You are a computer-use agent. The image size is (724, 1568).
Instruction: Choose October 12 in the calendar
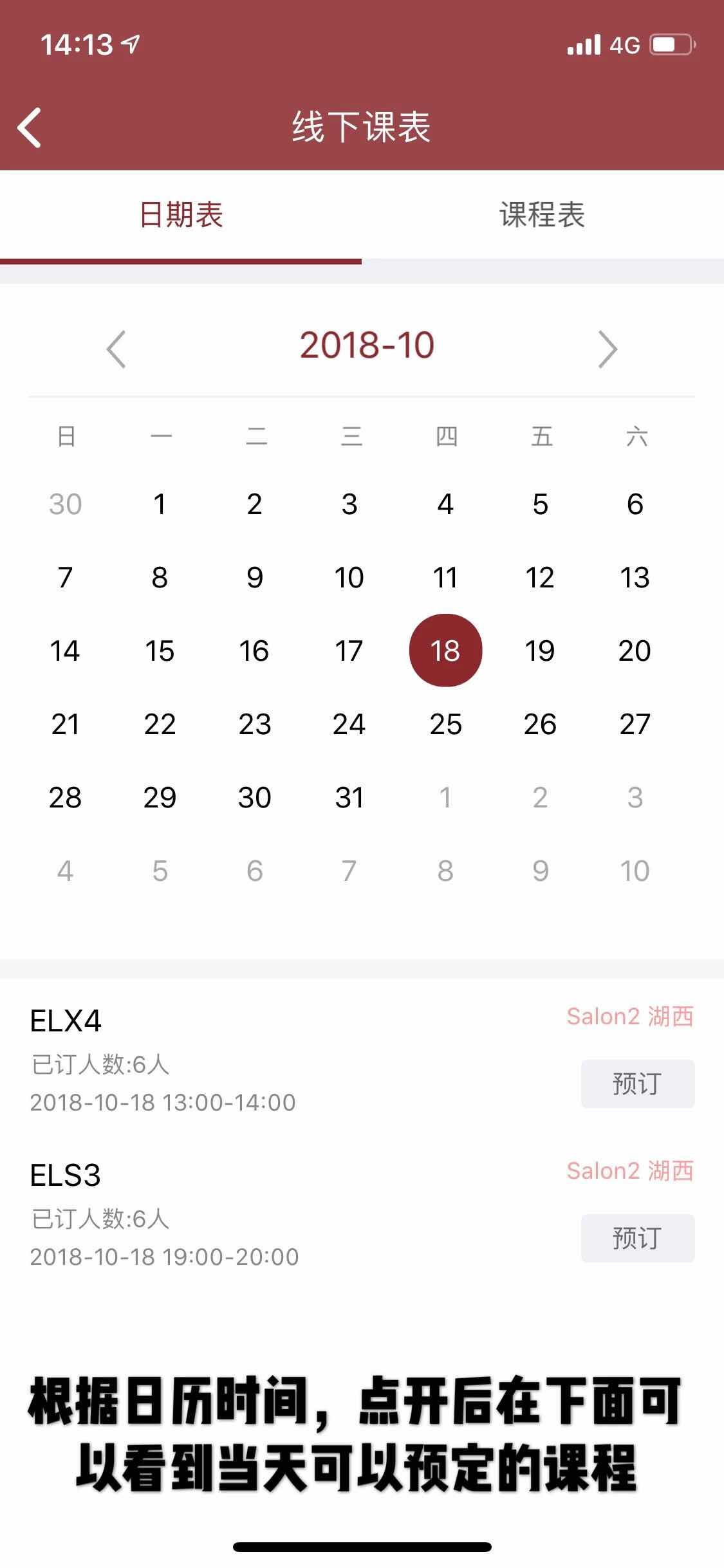click(x=540, y=577)
